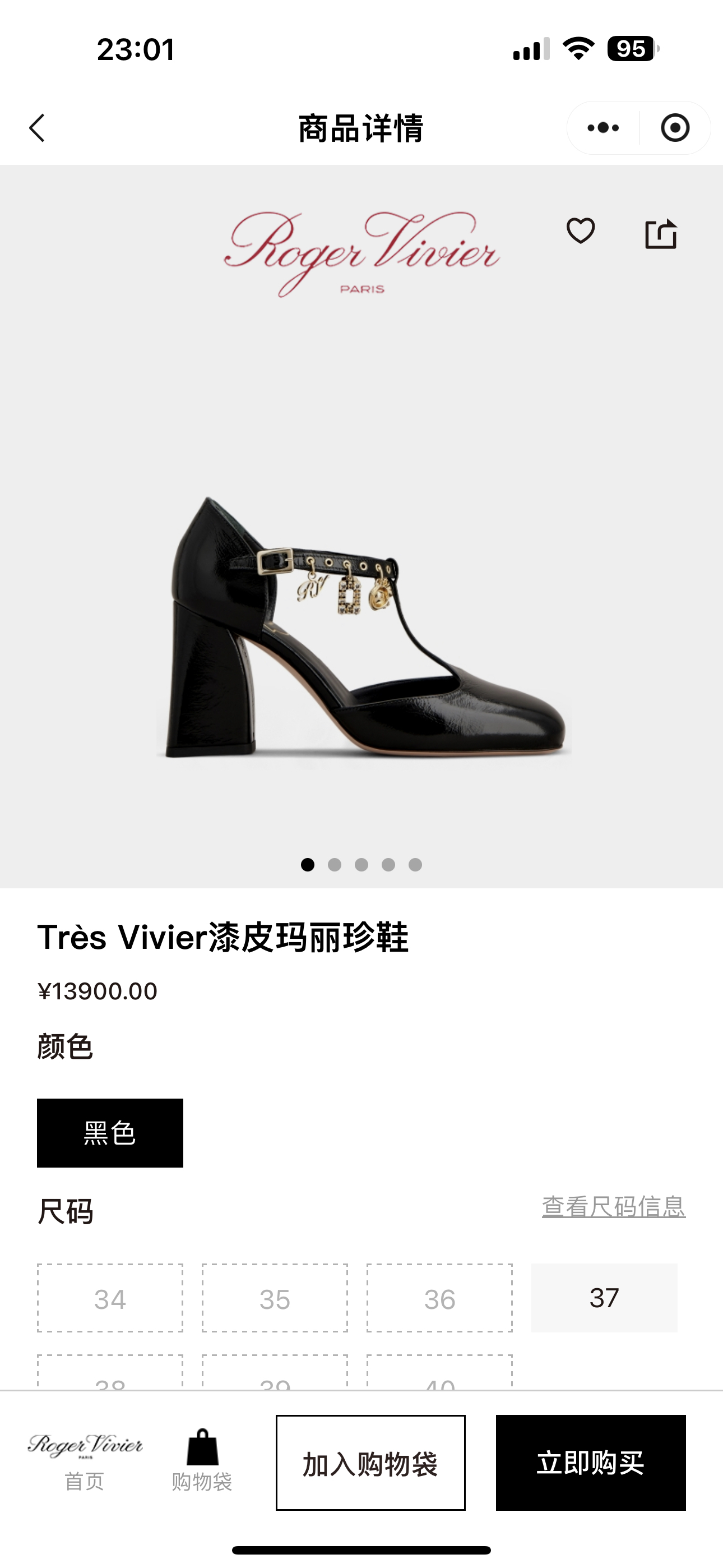Return to first image via leftmost dot
Image resolution: width=723 pixels, height=1568 pixels.
coord(307,864)
